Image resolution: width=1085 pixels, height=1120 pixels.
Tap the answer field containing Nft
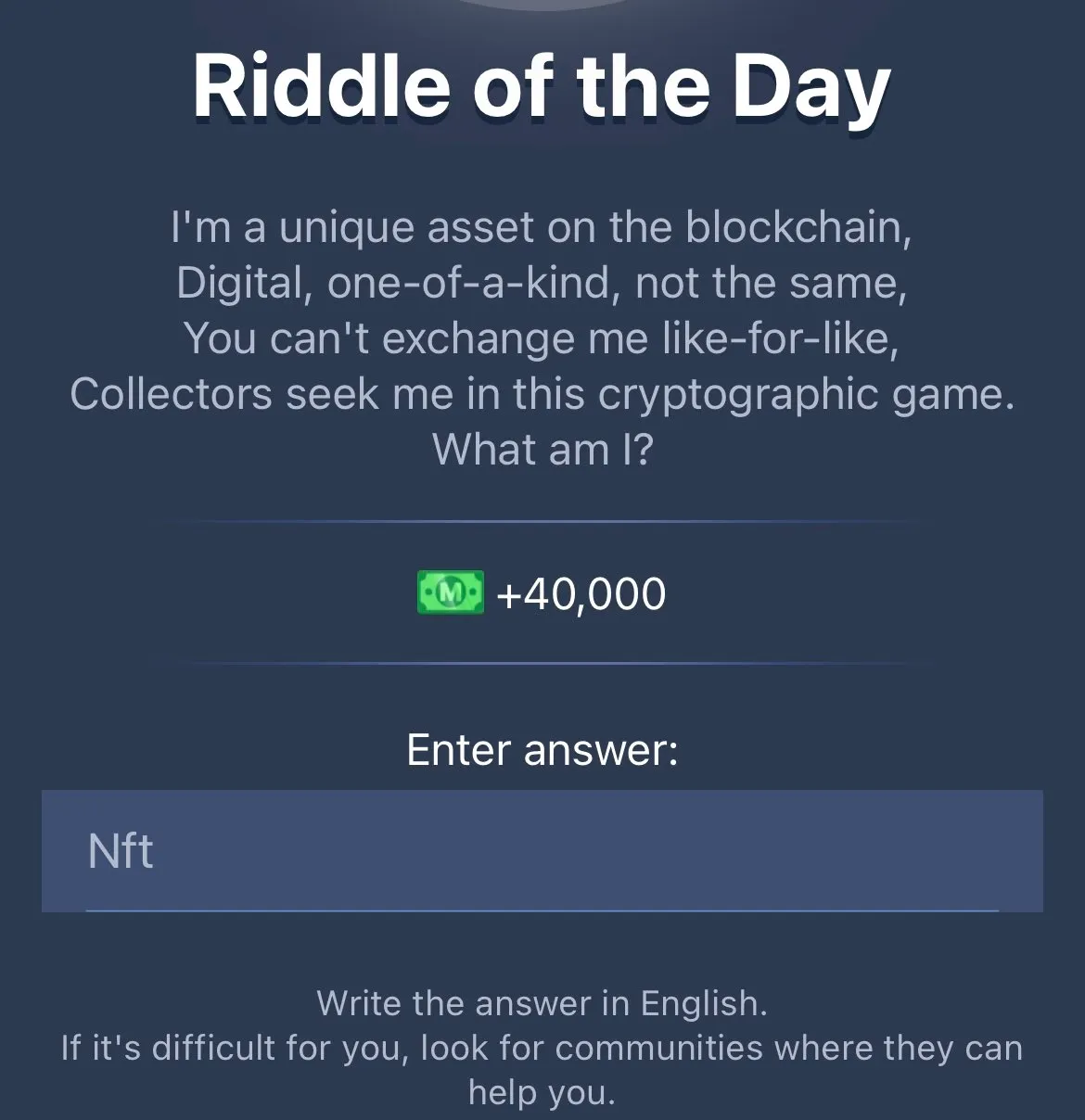coord(542,850)
